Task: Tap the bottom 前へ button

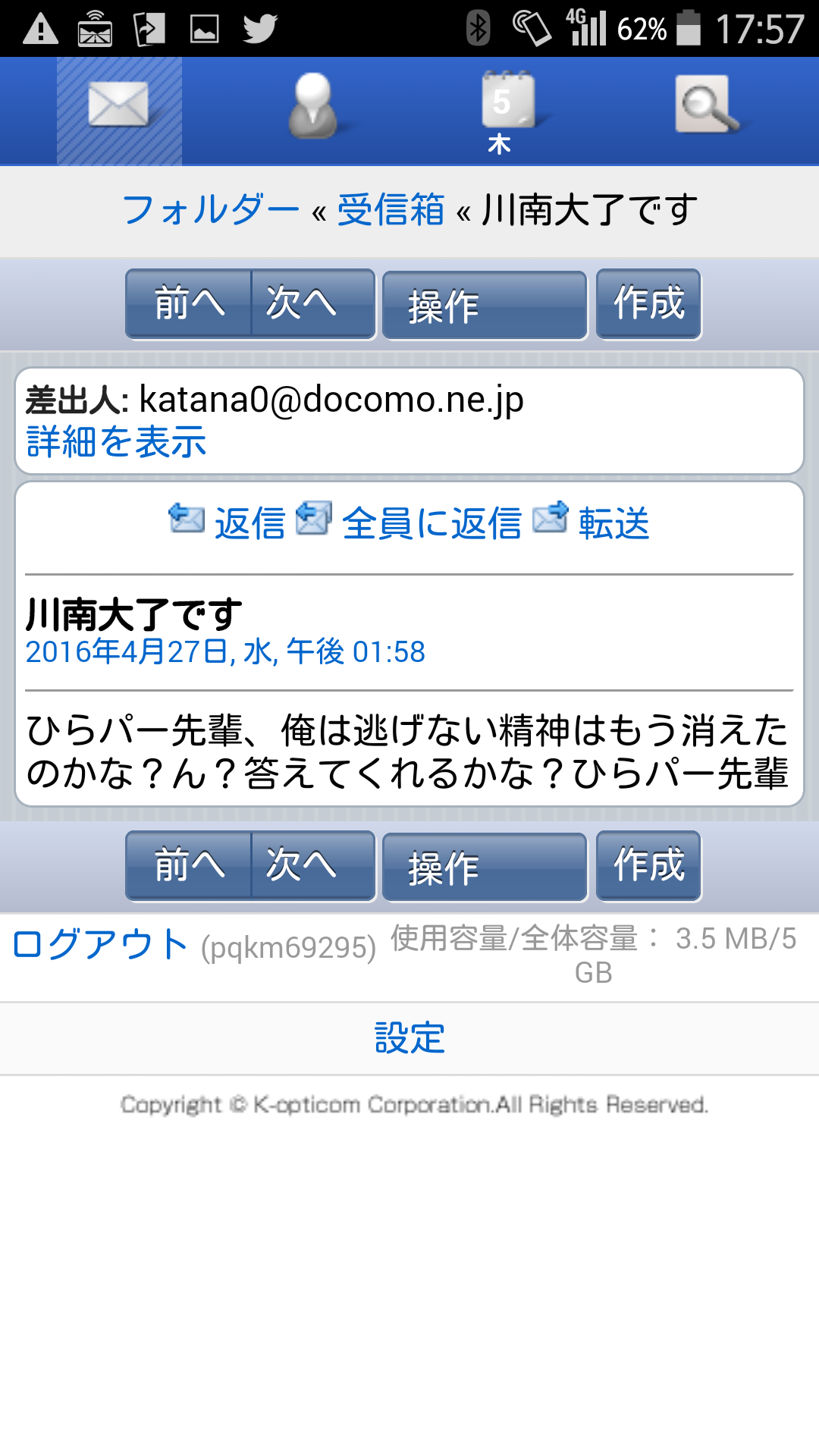Action: [189, 866]
